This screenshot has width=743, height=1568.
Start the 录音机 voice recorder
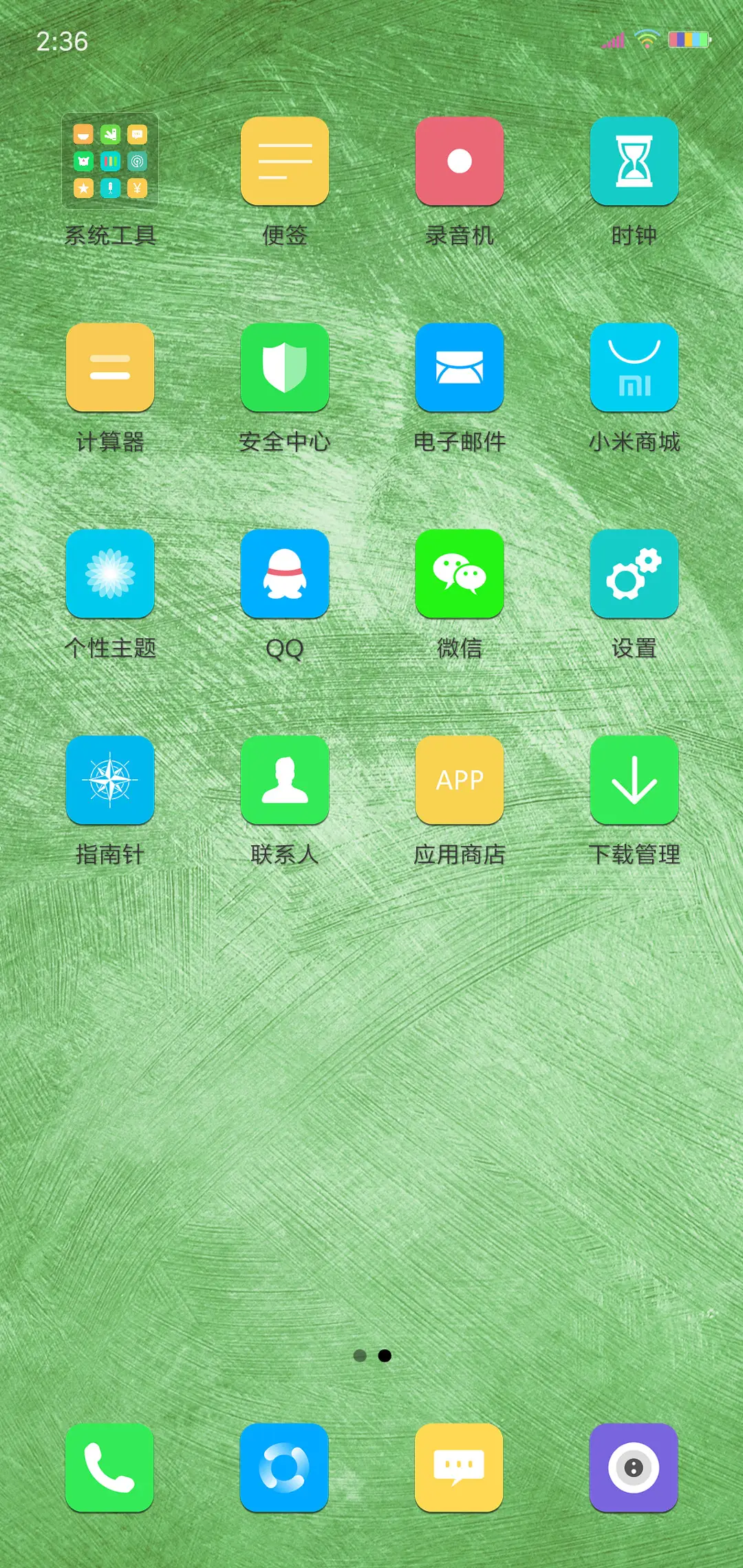click(x=459, y=162)
